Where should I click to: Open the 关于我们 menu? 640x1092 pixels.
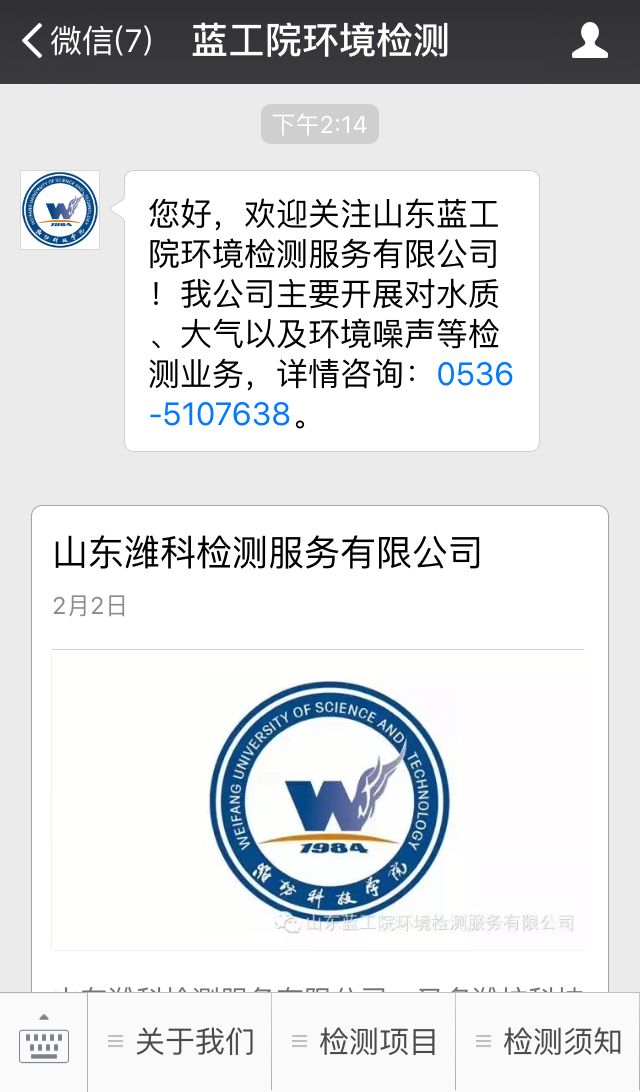180,1042
